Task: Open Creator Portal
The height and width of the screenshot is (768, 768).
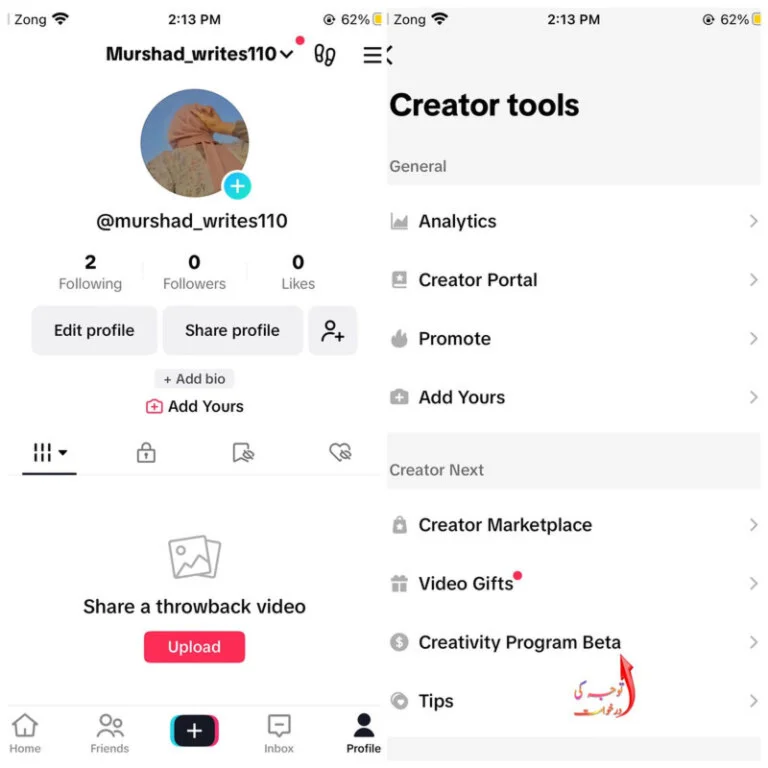Action: tap(573, 280)
